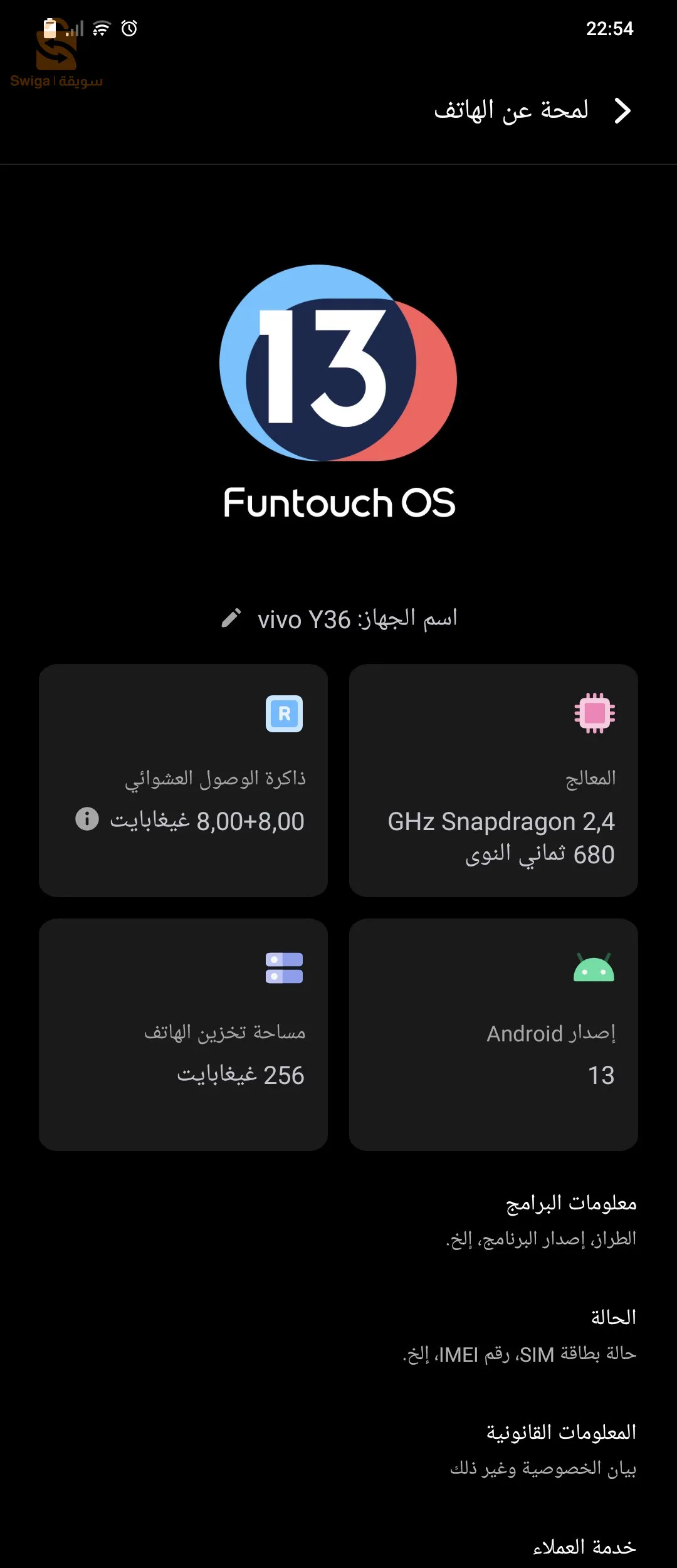677x1568 pixels.
Task: Open the 256 GB phone storage card
Action: 183,1034
